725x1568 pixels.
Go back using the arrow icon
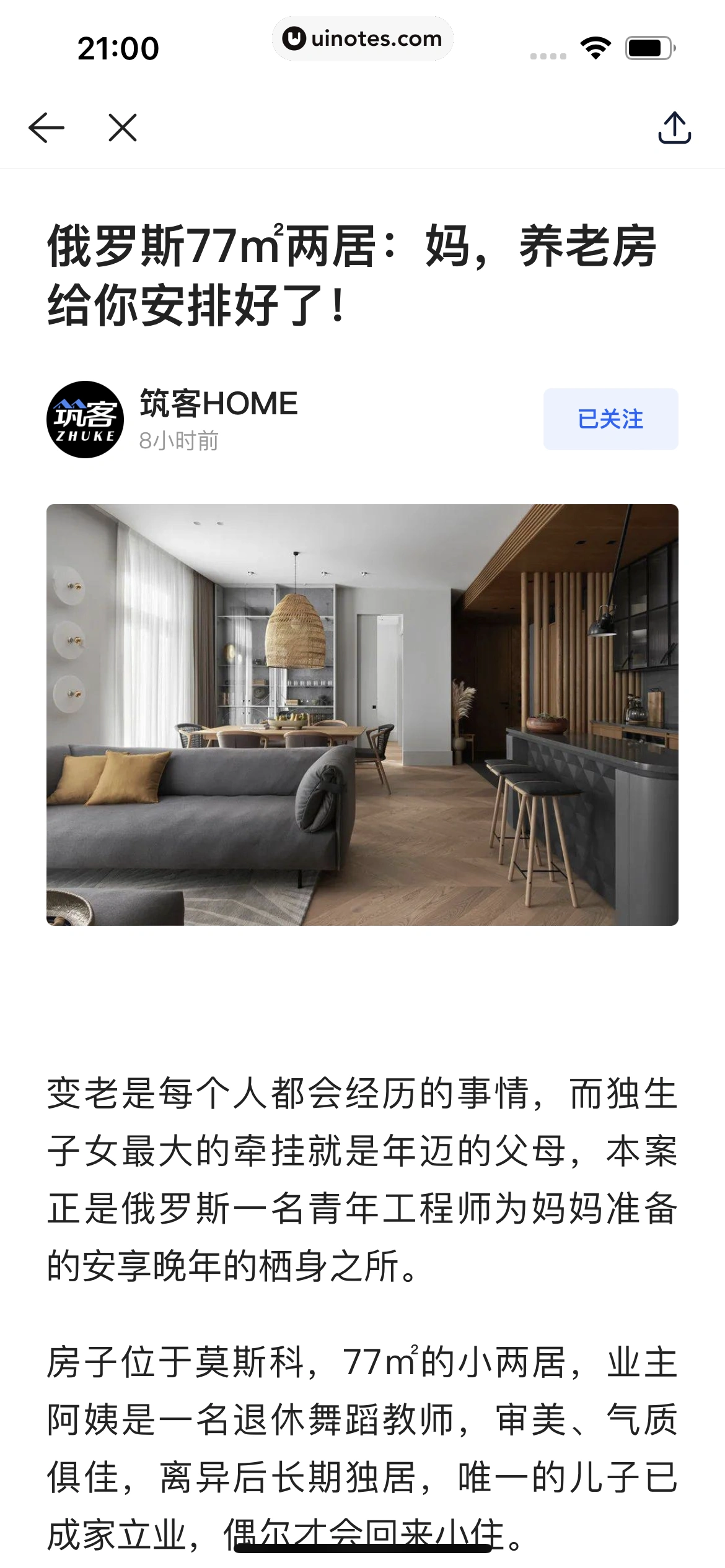[x=46, y=128]
